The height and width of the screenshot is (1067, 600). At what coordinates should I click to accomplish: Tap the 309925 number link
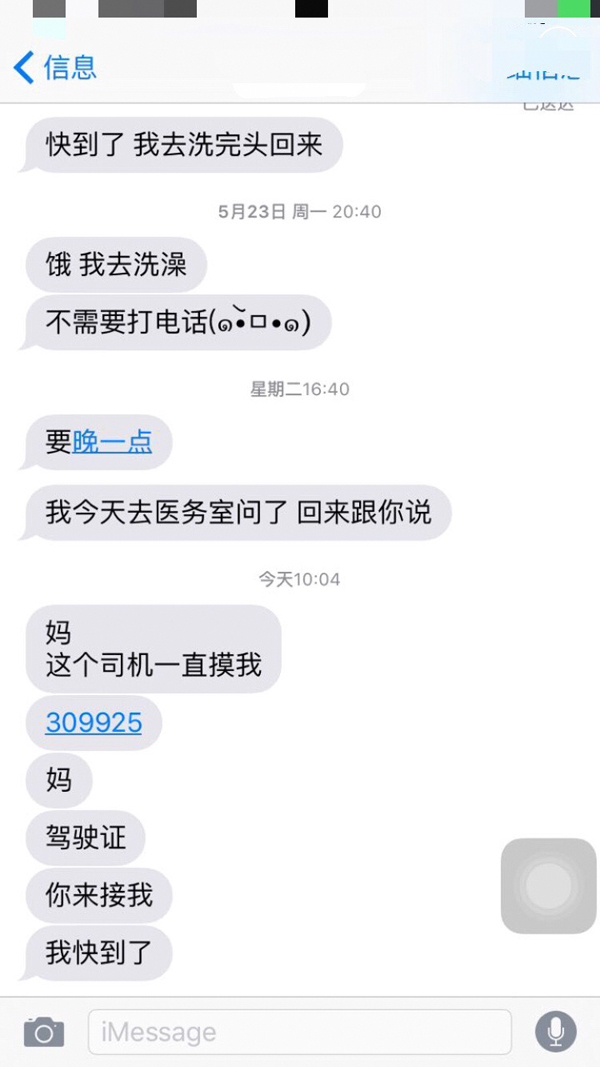click(94, 723)
